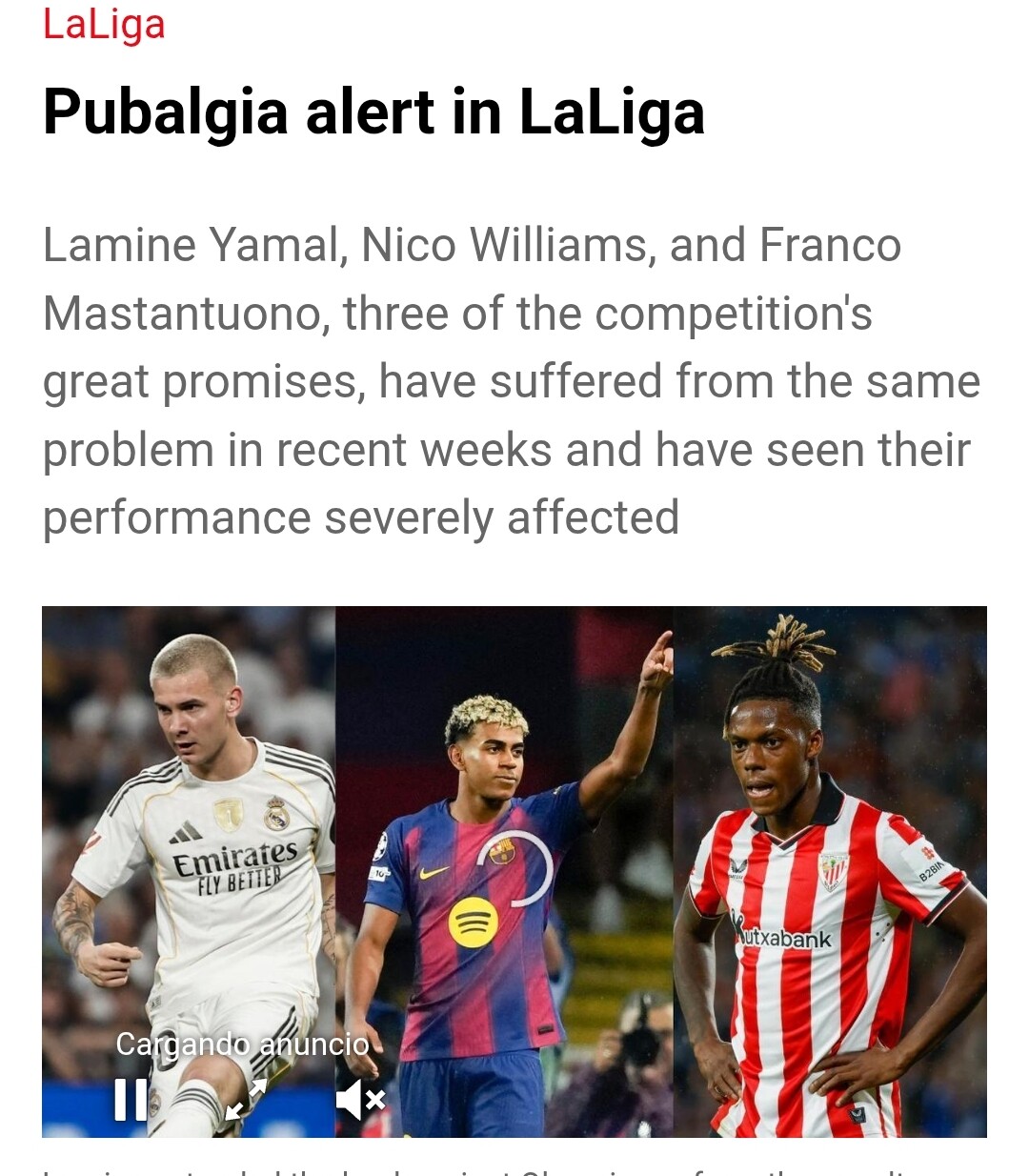Unmute the video sound
This screenshot has width=1029, height=1176.
click(359, 1101)
